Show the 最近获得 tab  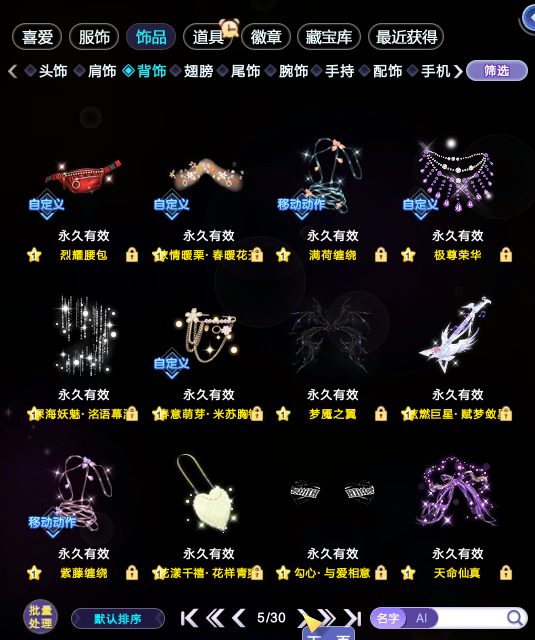click(x=406, y=37)
